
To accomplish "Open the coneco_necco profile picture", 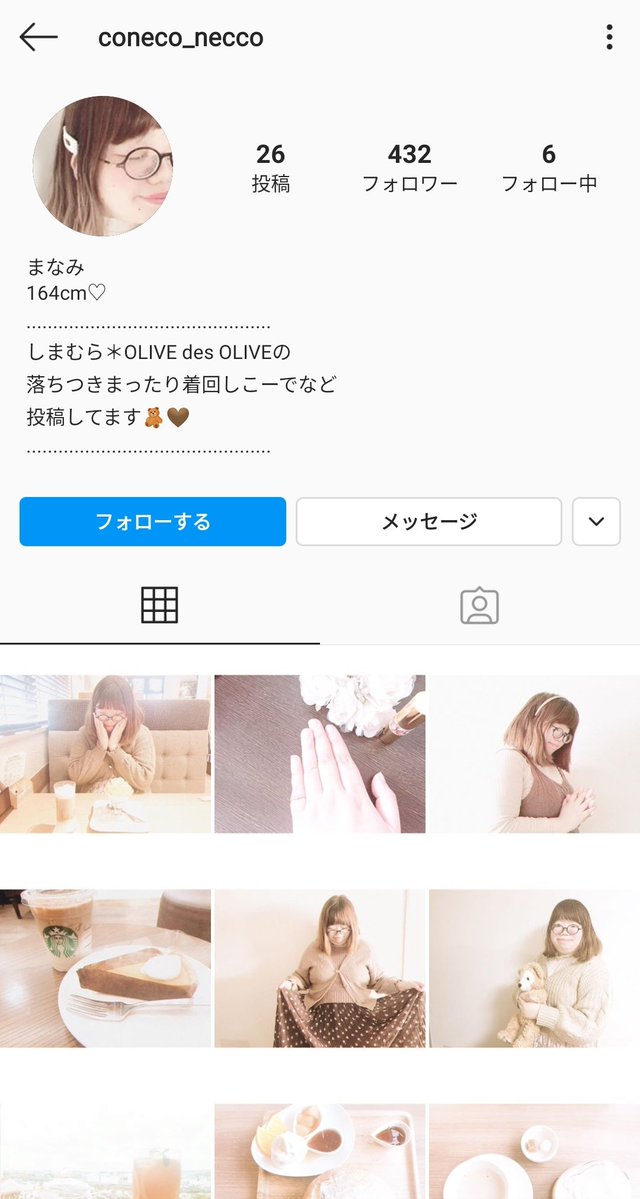I will [102, 166].
